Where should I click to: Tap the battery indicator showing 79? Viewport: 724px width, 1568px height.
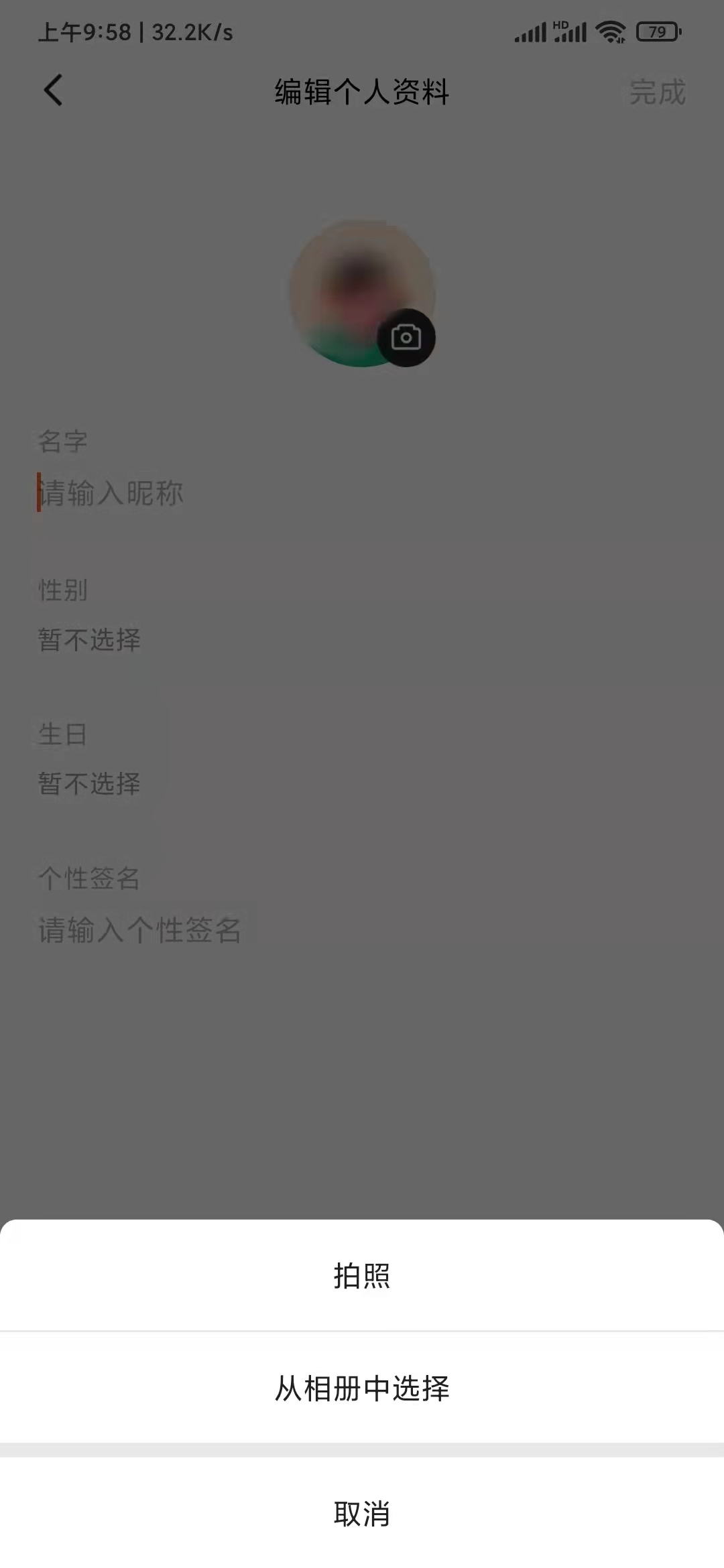point(658,31)
